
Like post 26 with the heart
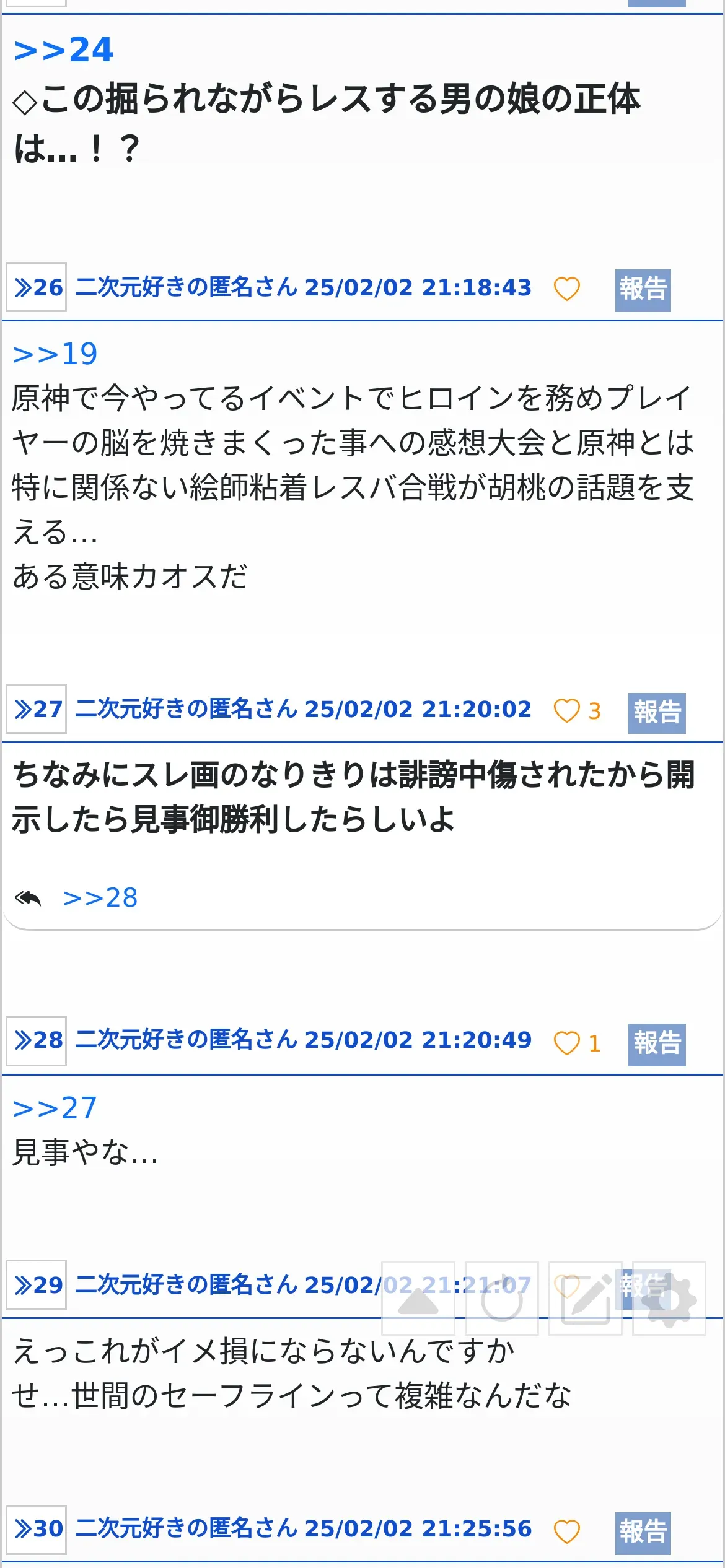pos(566,289)
